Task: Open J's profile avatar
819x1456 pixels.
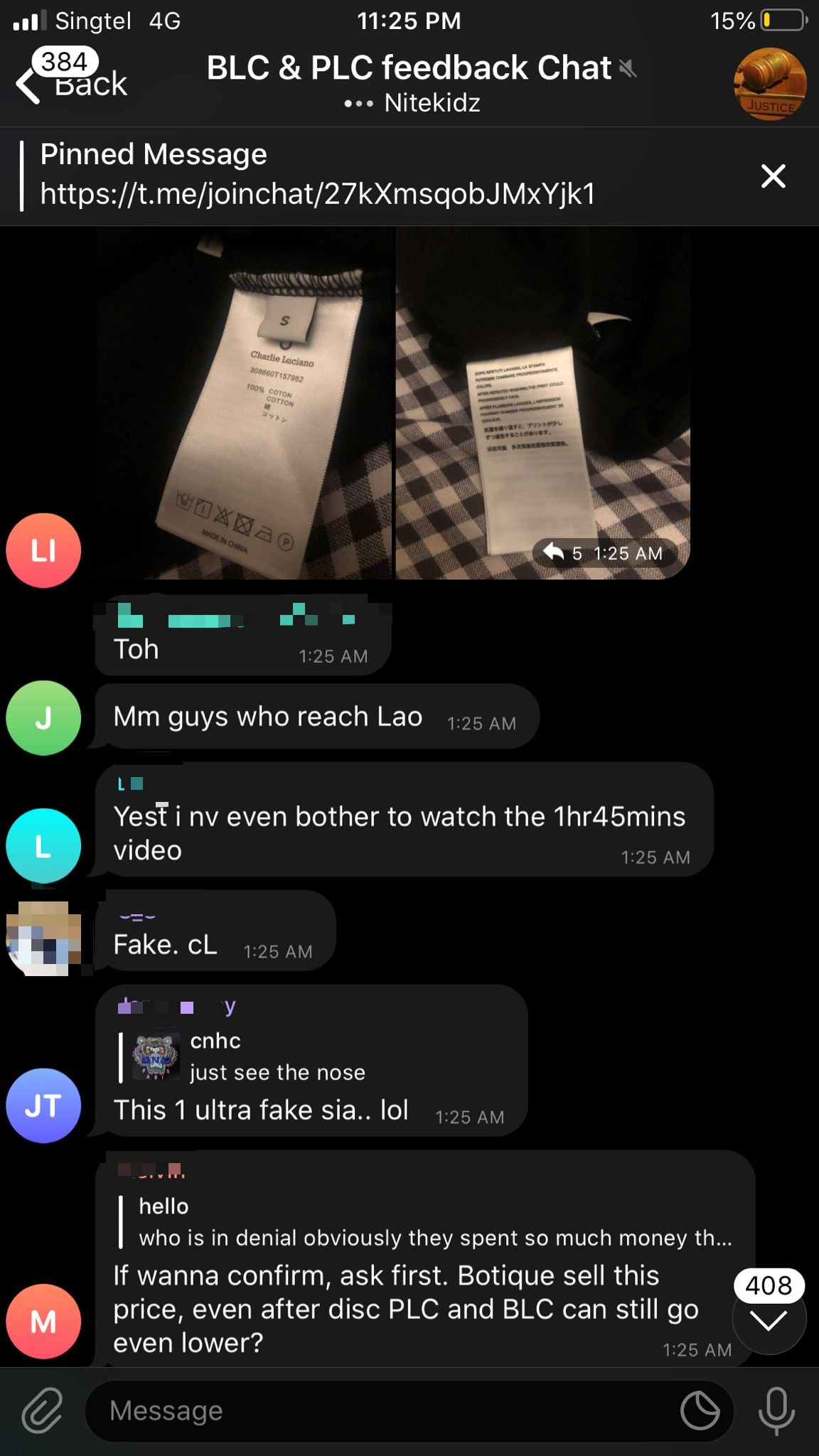Action: pos(43,717)
